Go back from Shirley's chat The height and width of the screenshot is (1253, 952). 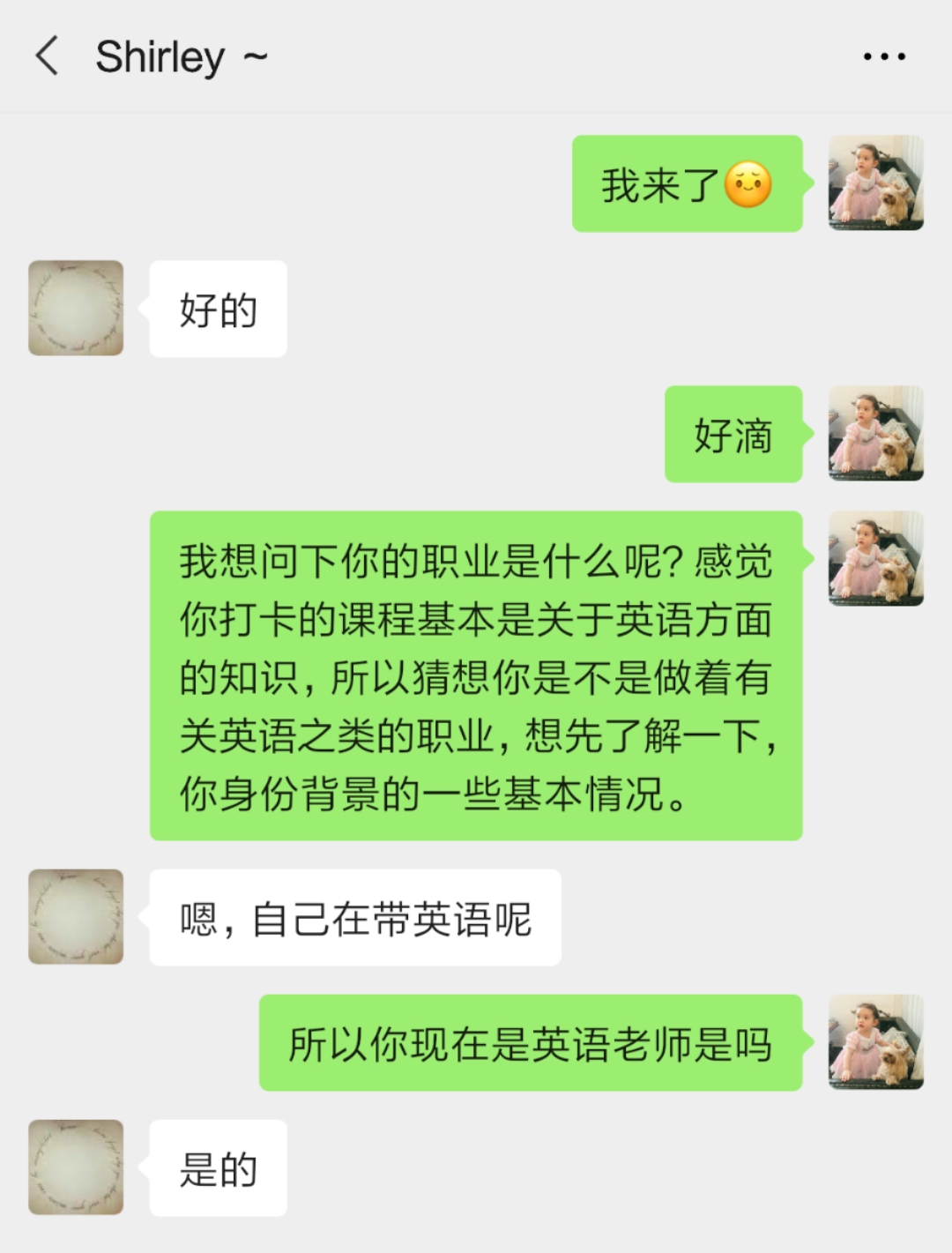click(48, 56)
